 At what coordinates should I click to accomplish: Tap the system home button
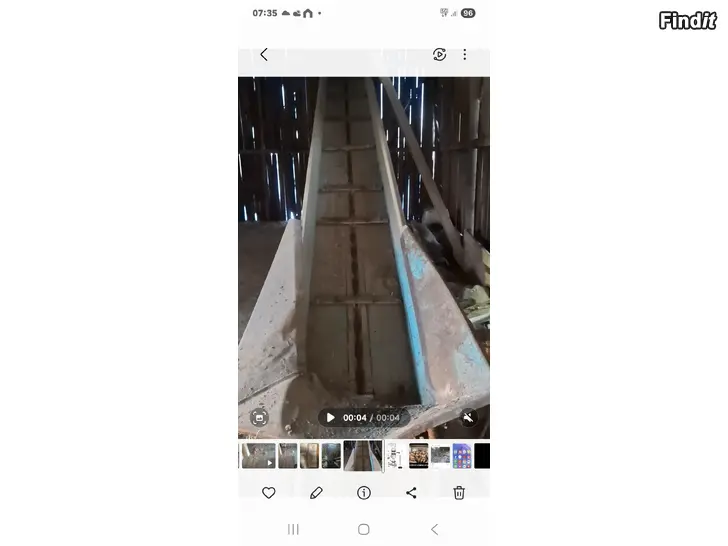coord(364,529)
